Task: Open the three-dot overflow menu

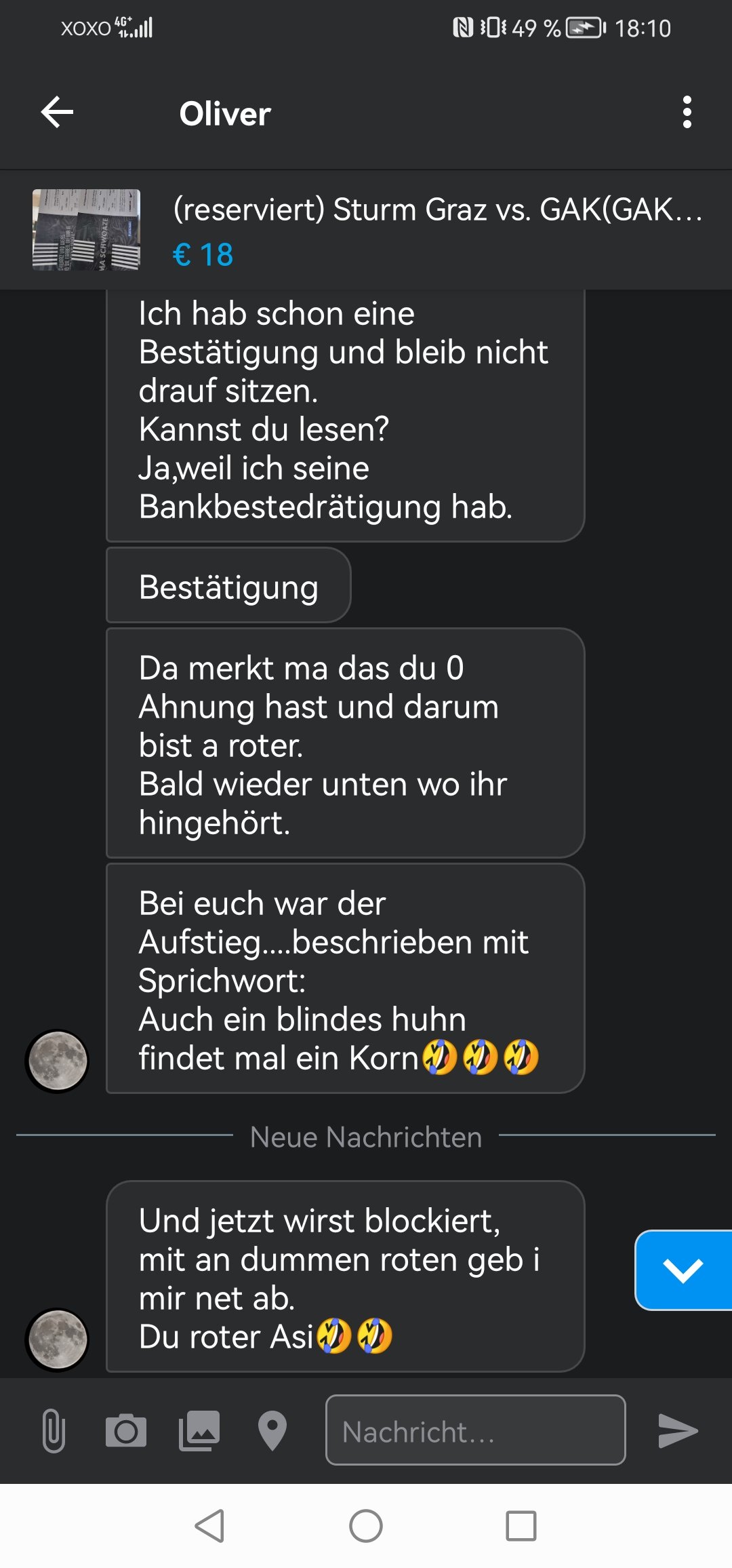Action: point(687,112)
